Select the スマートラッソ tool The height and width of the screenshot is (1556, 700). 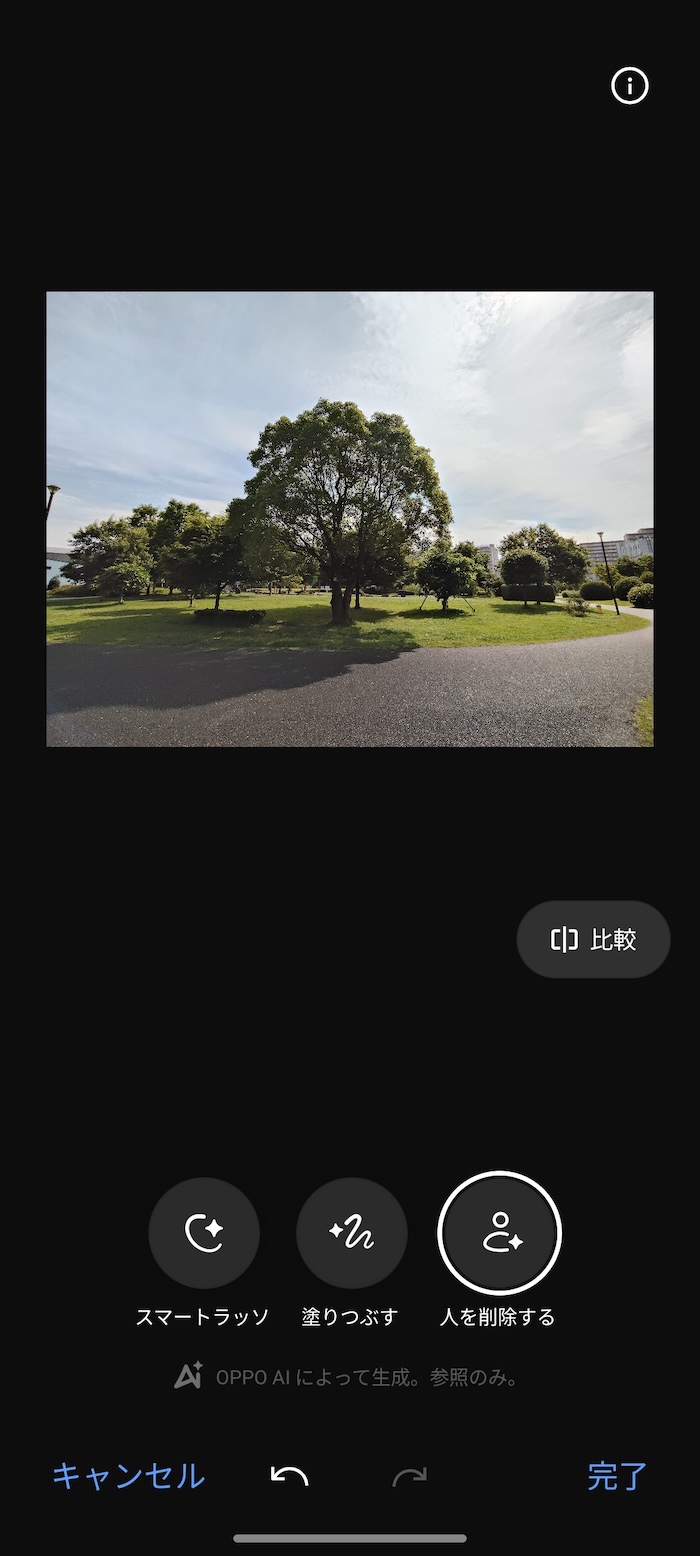click(x=204, y=1233)
